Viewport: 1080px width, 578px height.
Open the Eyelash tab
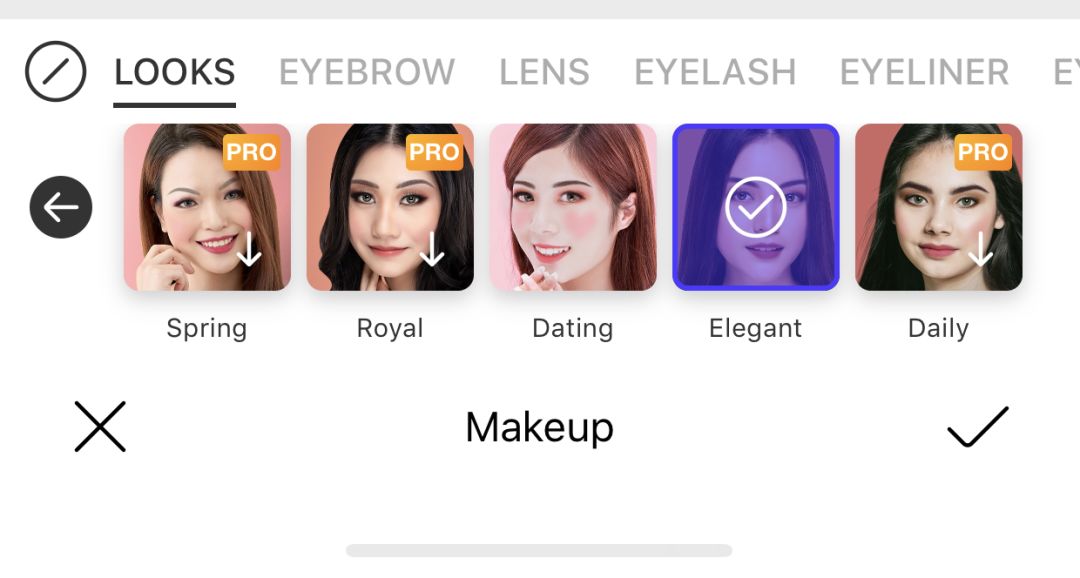[715, 72]
